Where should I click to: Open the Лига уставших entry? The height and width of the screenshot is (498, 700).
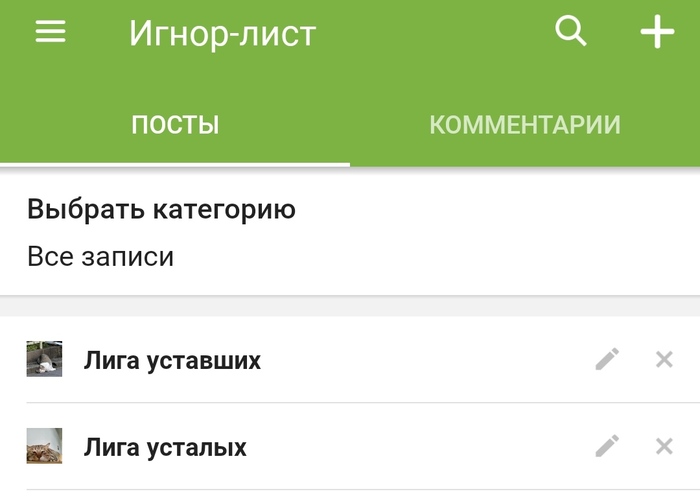[172, 360]
